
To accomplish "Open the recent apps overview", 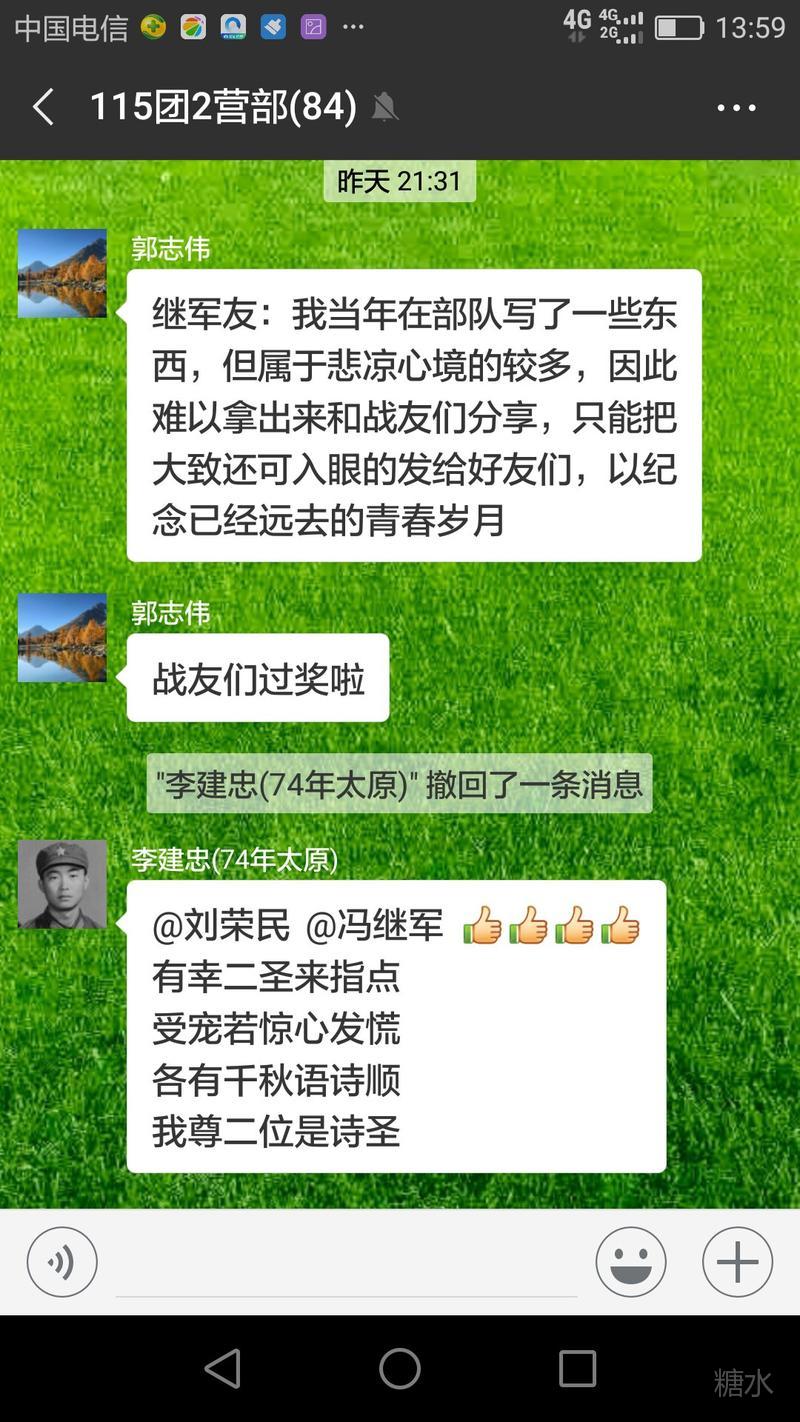I will click(x=577, y=1368).
